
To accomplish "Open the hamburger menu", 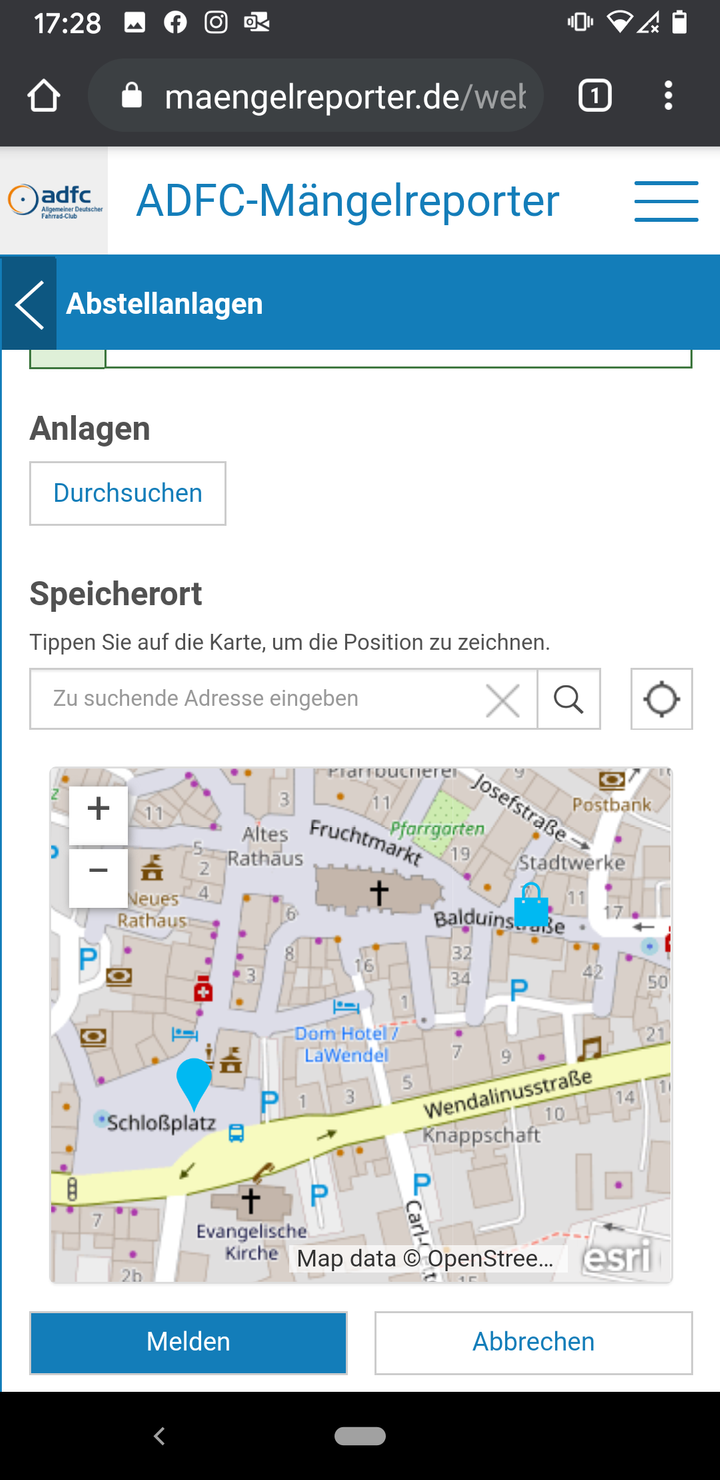I will pyautogui.click(x=666, y=201).
